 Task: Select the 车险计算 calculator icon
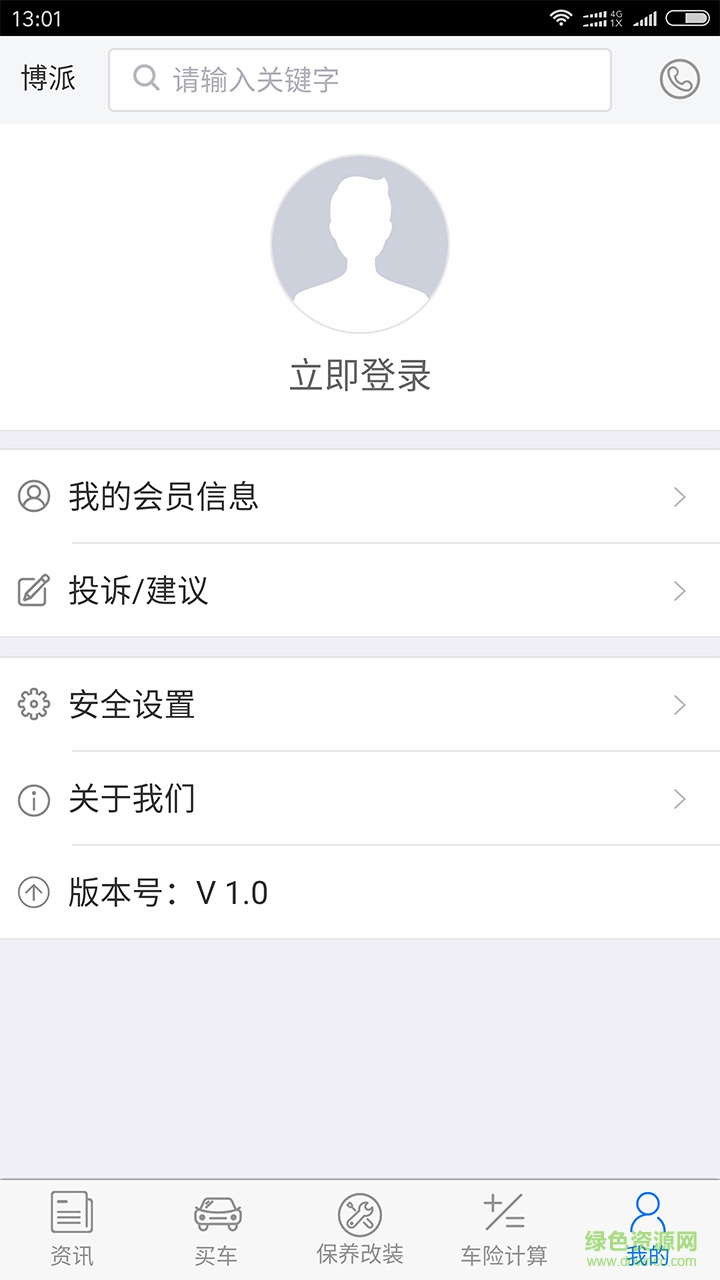tap(505, 1211)
